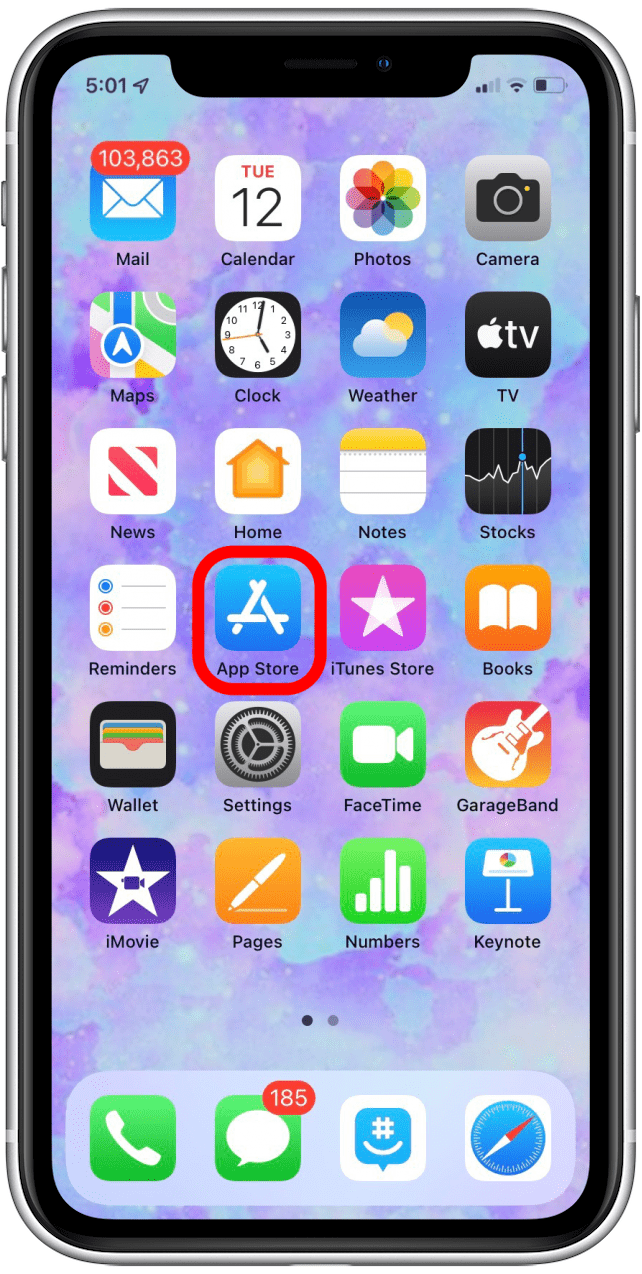Screen dimensions: 642x1274
Task: Open the App Store app
Action: tap(258, 608)
